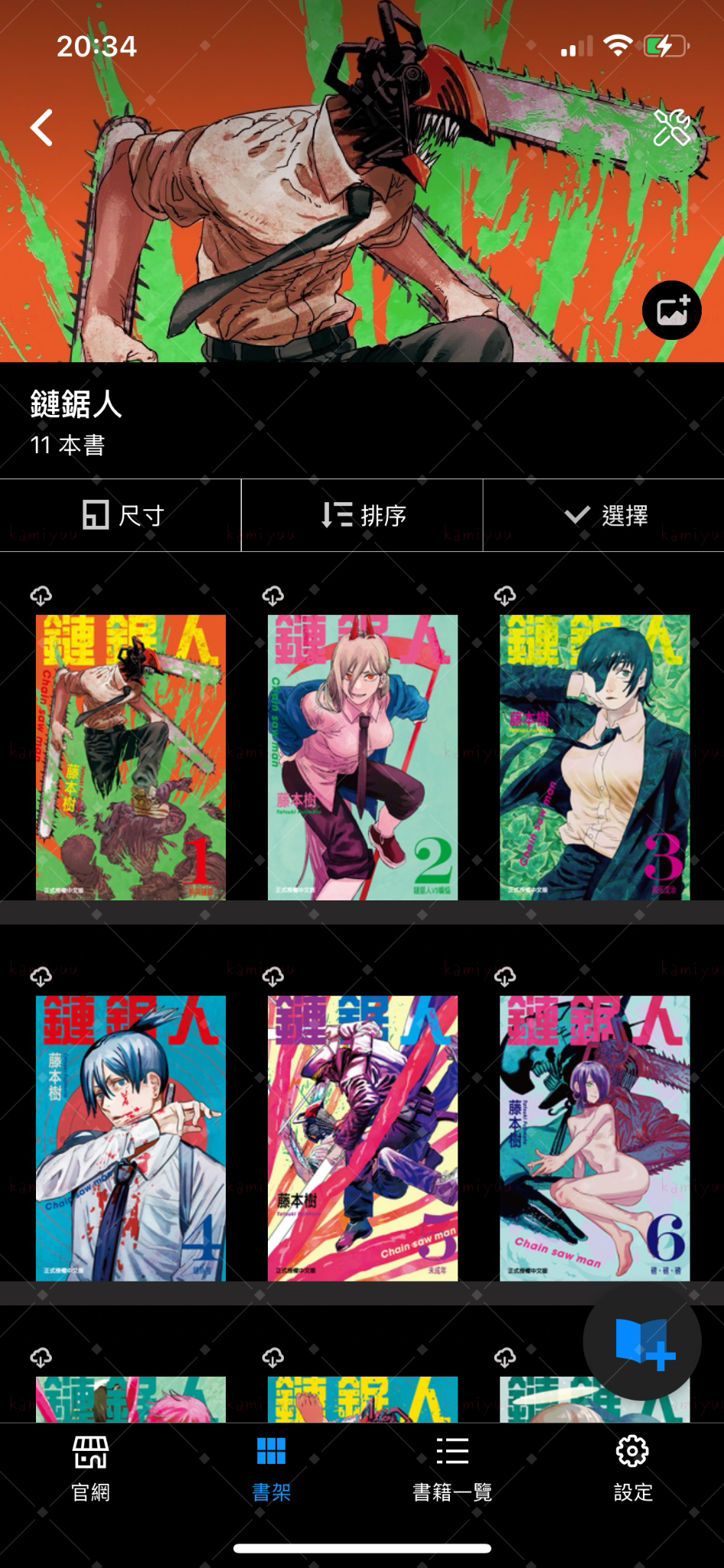Switch to the 官網 tab

pos(90,1469)
